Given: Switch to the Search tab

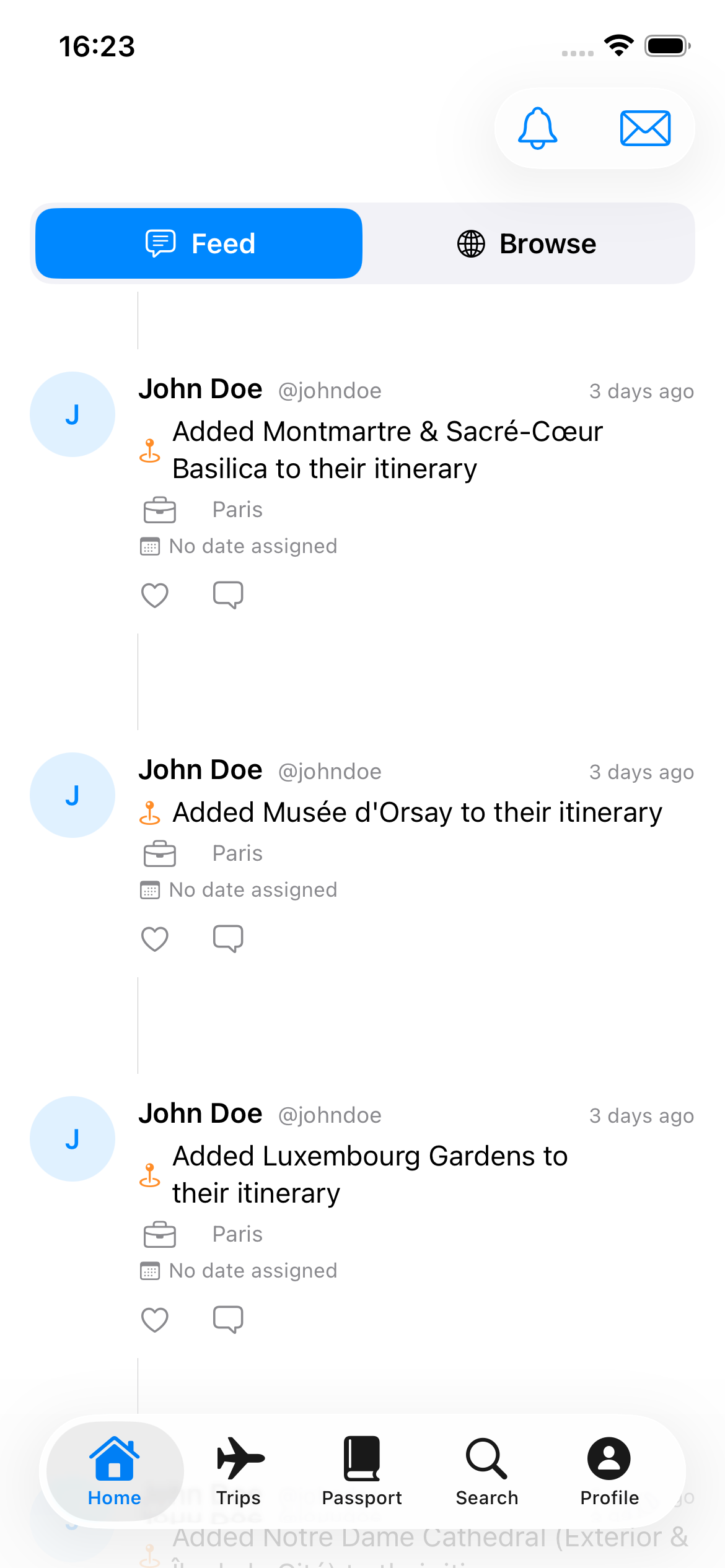Looking at the screenshot, I should 487,1471.
